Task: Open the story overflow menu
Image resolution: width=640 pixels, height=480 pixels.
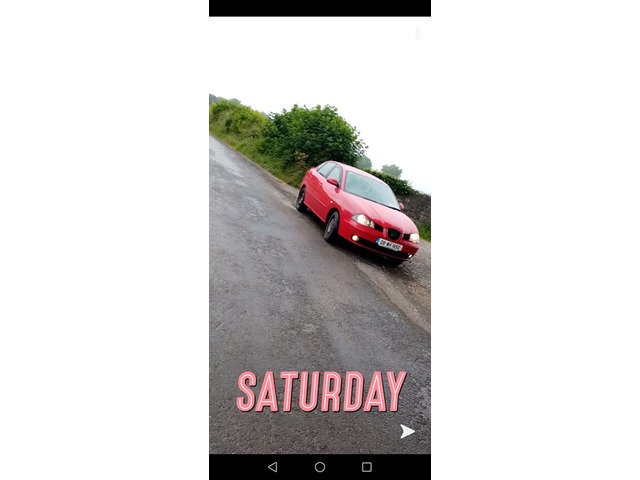Action: click(x=417, y=33)
